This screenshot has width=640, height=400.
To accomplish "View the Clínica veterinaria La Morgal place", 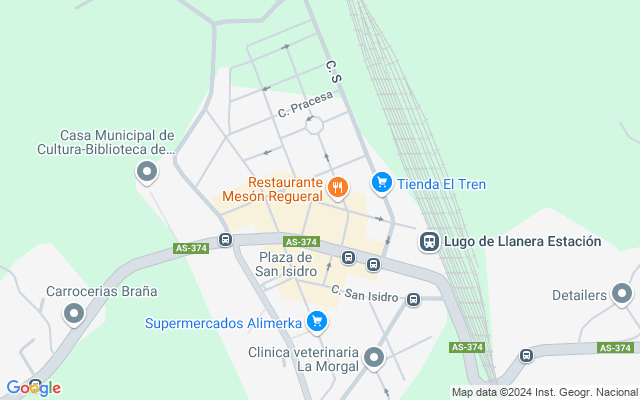I will pyautogui.click(x=374, y=357).
